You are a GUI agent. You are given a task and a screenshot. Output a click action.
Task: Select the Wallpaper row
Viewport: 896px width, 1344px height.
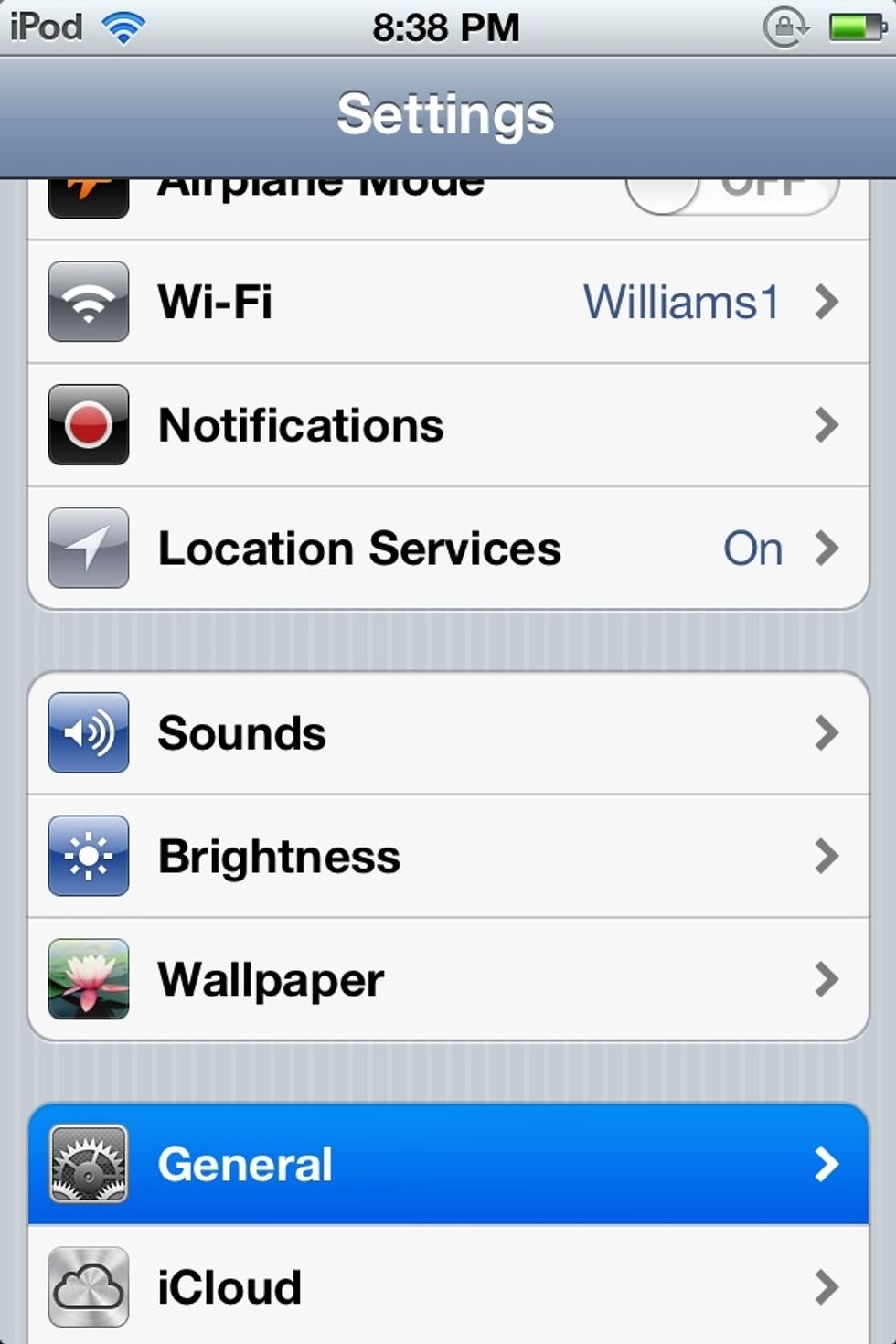(x=448, y=980)
